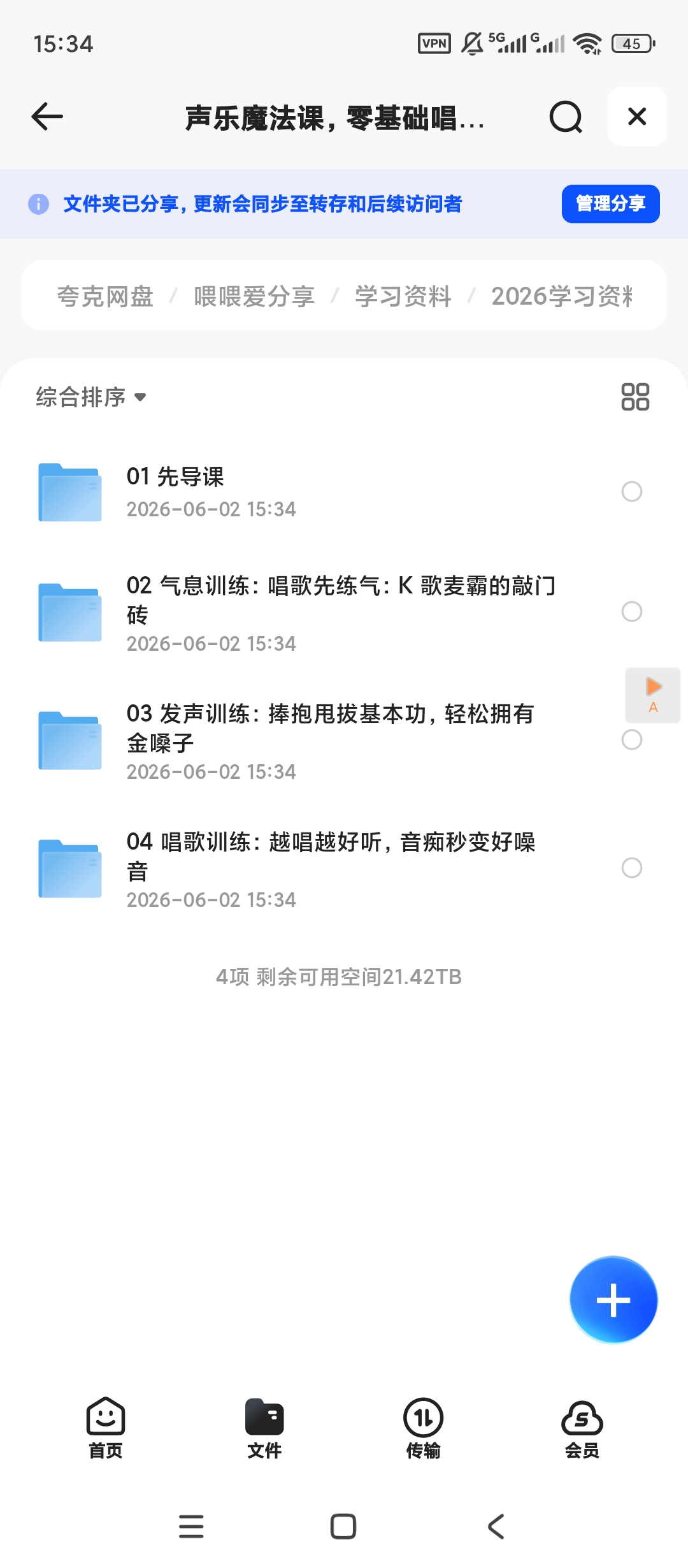
Task: Select the 01 先导课 folder checkbox
Action: (x=631, y=491)
